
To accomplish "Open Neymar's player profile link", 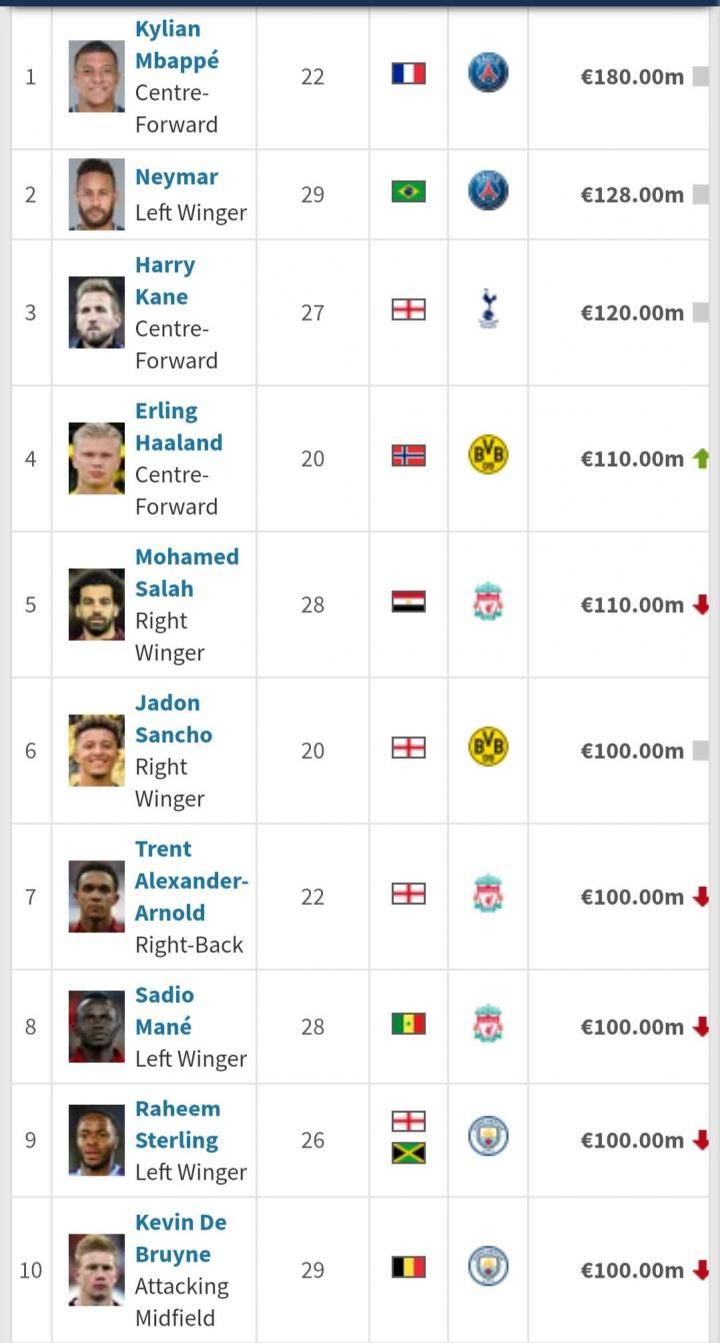I will coord(176,177).
